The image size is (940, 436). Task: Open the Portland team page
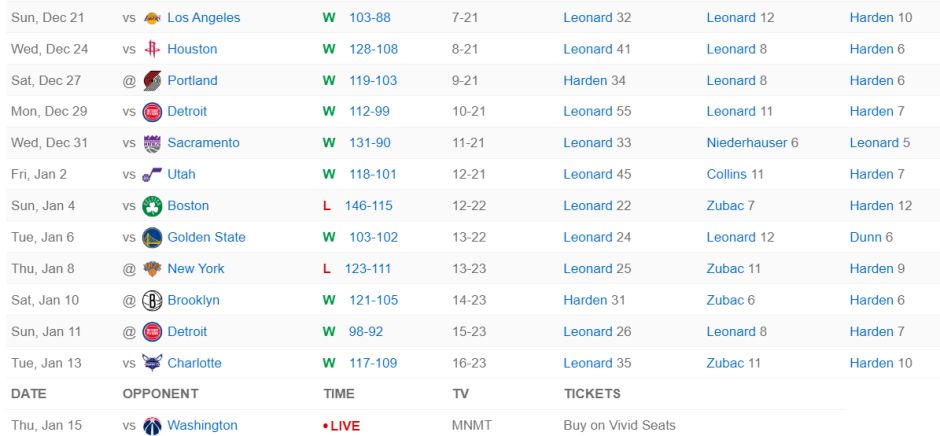point(192,80)
